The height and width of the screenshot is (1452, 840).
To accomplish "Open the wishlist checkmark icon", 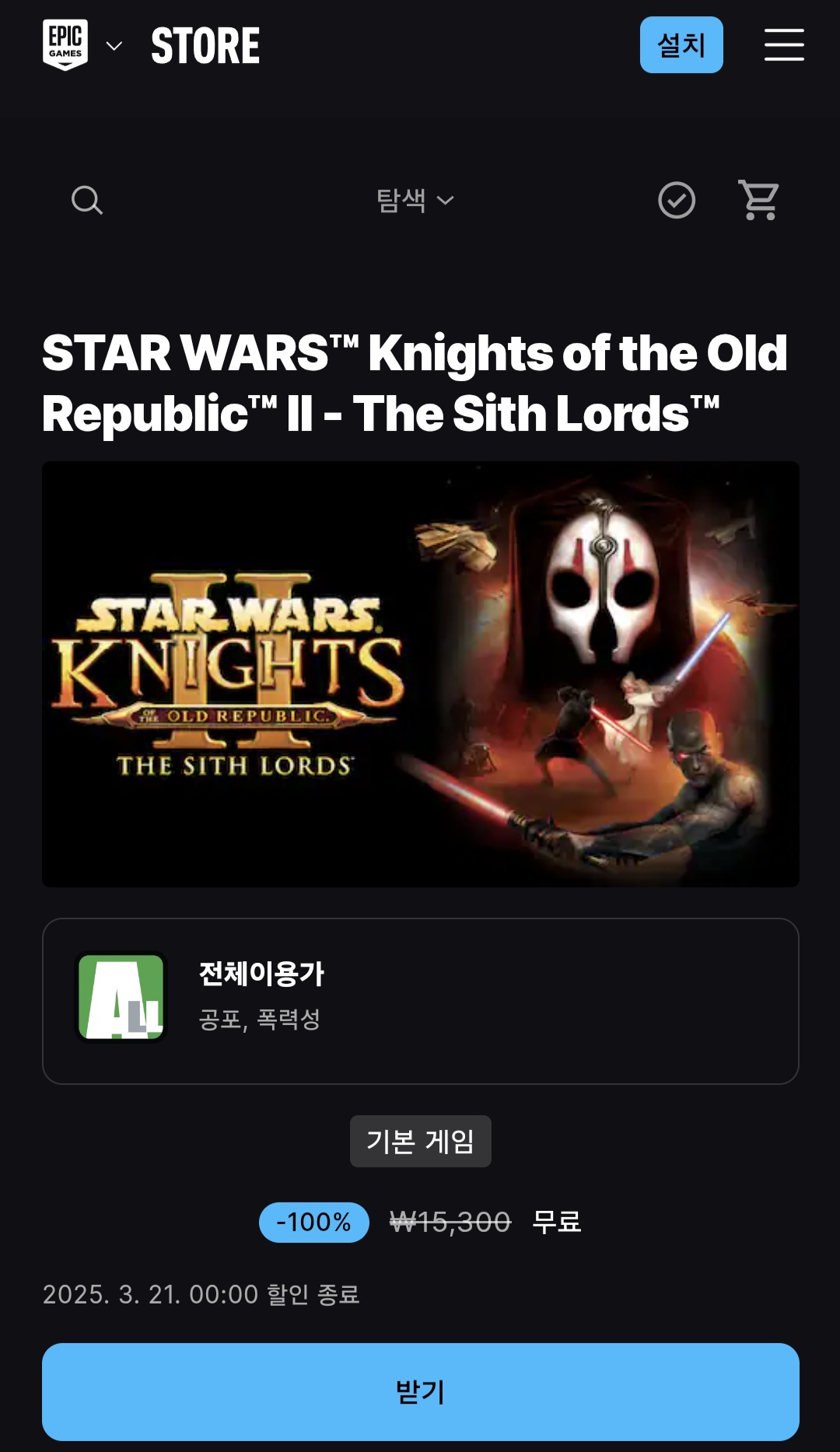I will click(676, 201).
